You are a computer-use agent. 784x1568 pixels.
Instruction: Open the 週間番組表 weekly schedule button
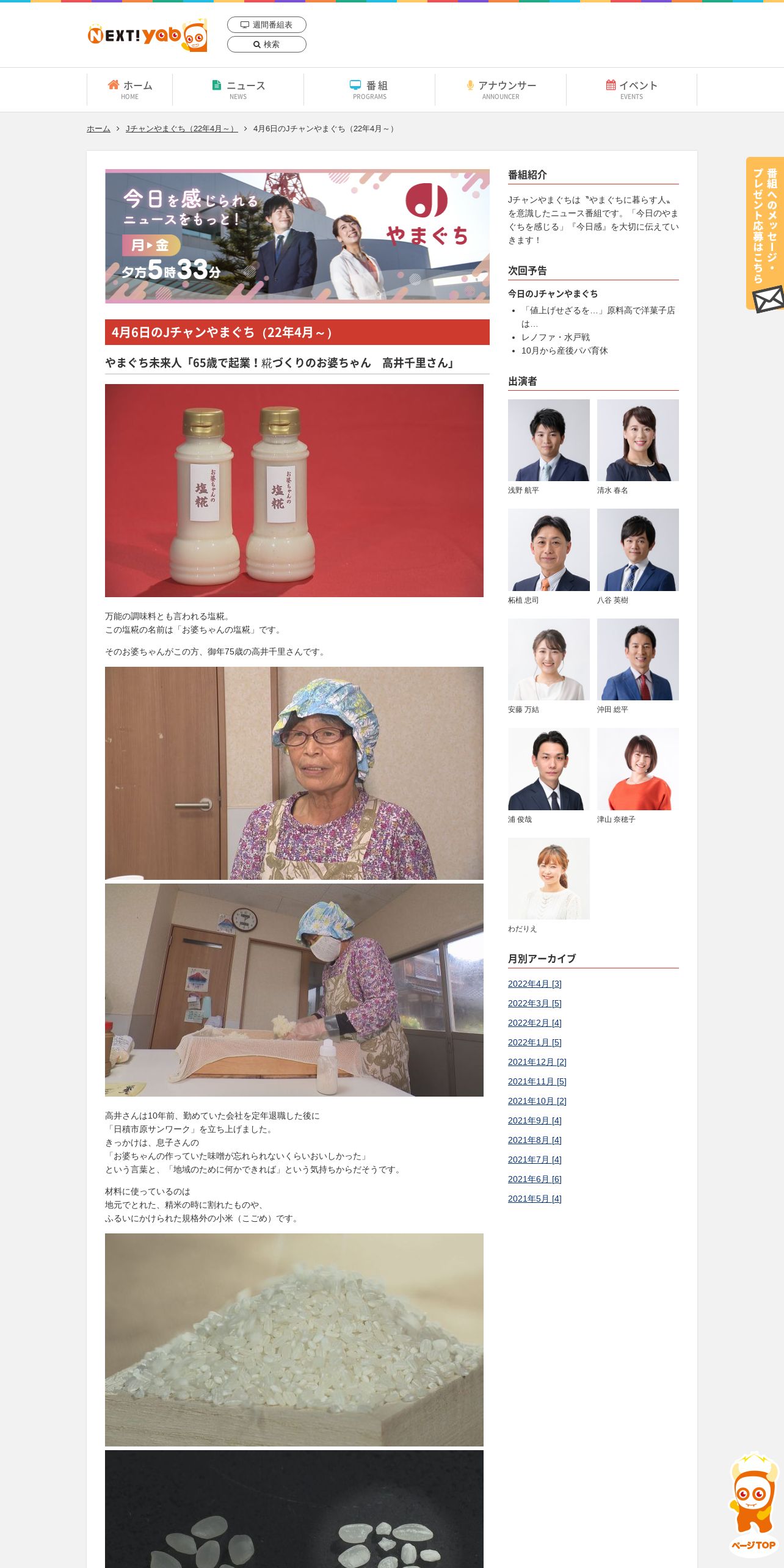click(267, 24)
